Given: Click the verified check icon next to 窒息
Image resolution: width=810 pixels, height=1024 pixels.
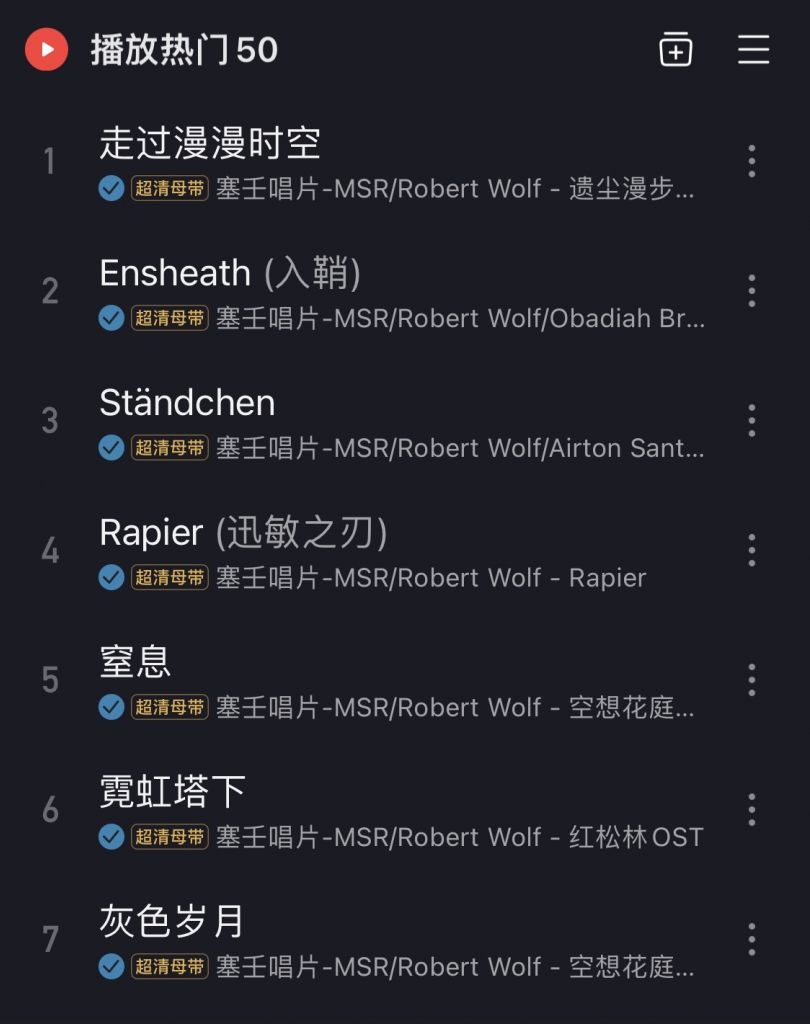Looking at the screenshot, I should tap(110, 707).
